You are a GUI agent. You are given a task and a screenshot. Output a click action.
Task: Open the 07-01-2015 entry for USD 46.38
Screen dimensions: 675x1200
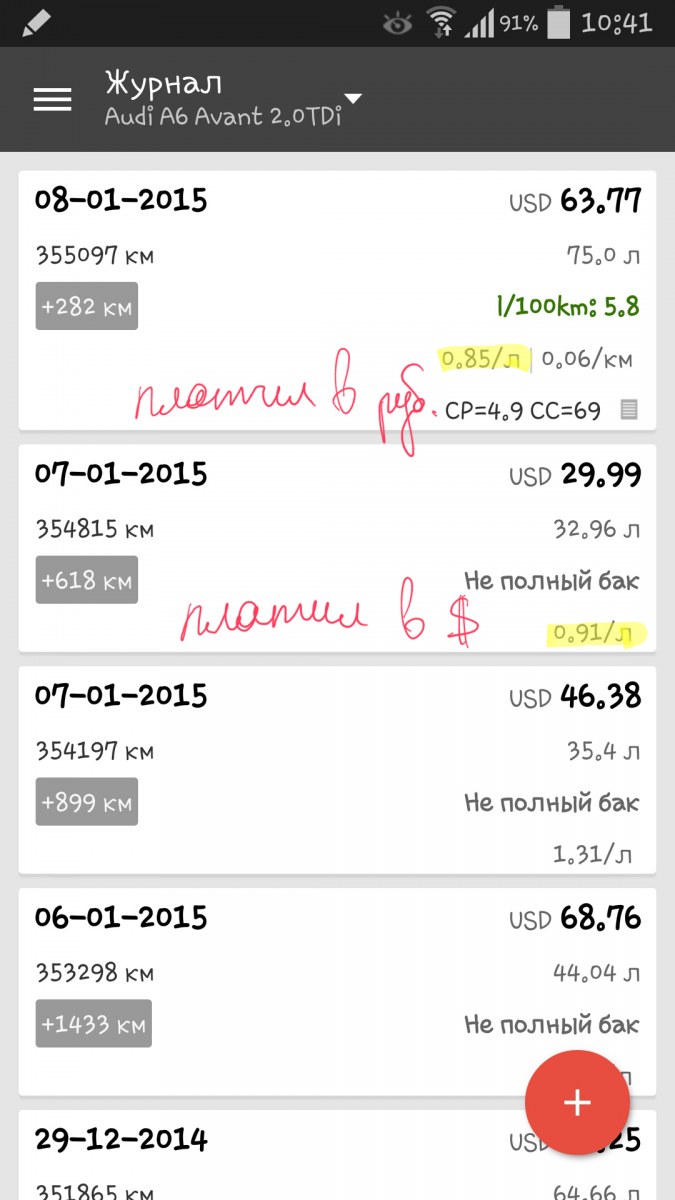coord(337,770)
